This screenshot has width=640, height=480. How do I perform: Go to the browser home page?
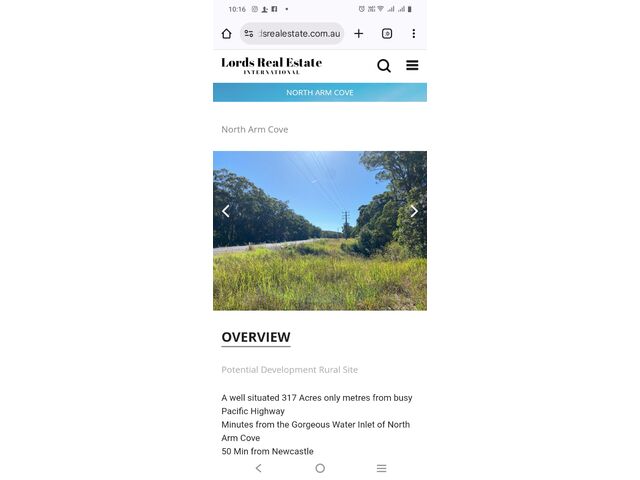[226, 33]
